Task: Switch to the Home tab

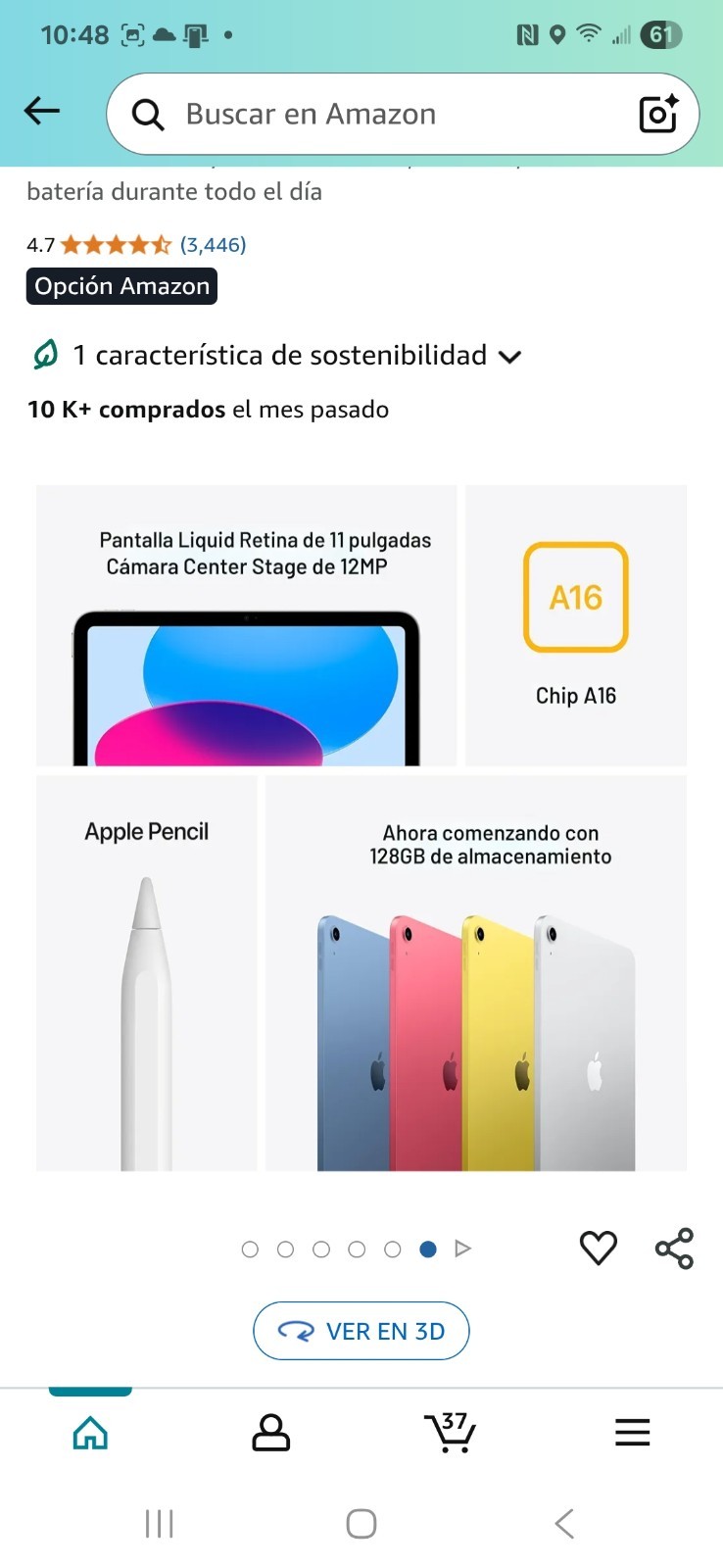Action: click(90, 1433)
